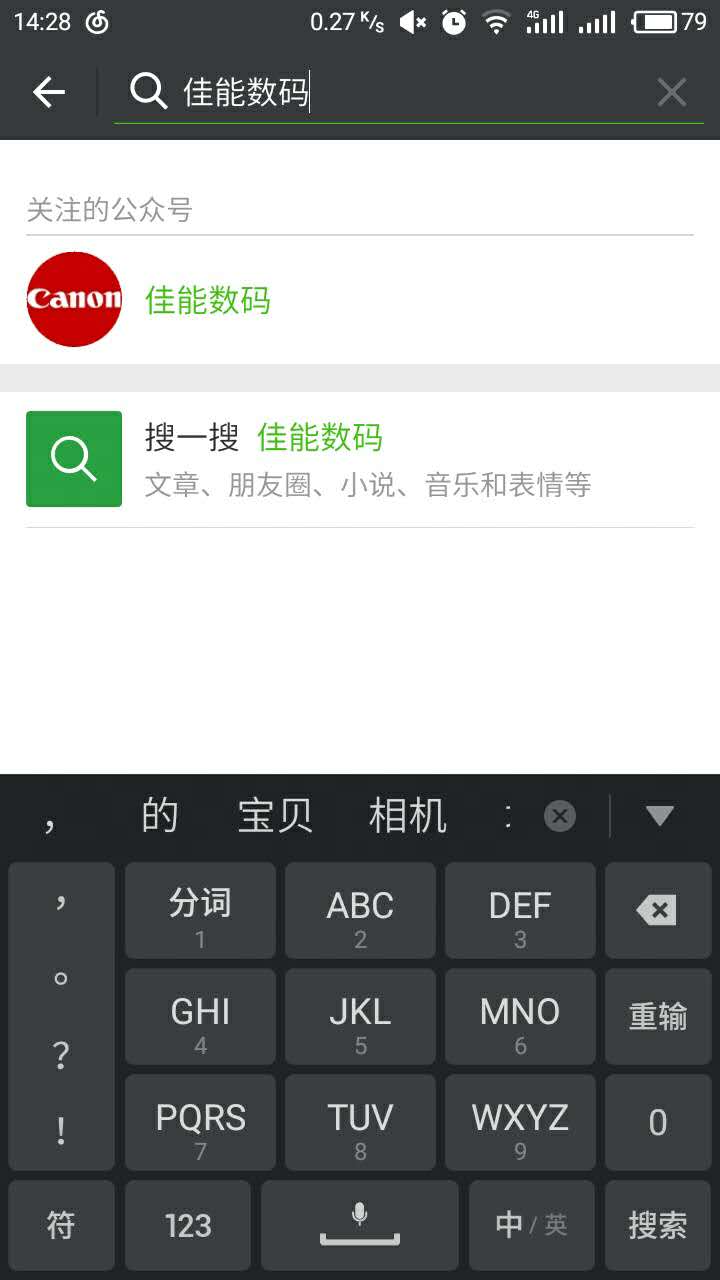Tap 重输 to re-enter pinyin
Screen dimensions: 720x1280
658,1016
